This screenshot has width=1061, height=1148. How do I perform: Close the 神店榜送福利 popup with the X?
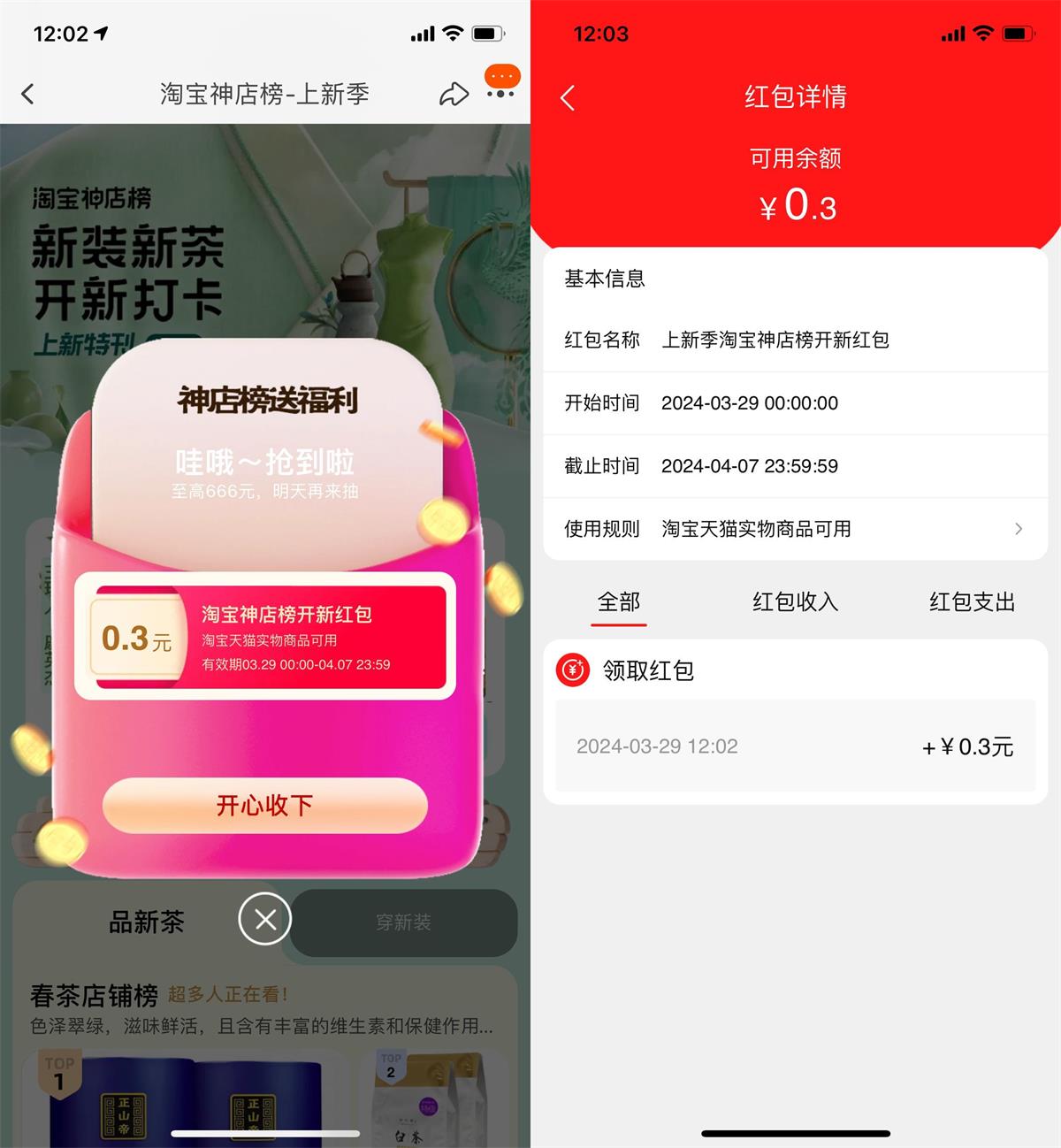pos(264,920)
